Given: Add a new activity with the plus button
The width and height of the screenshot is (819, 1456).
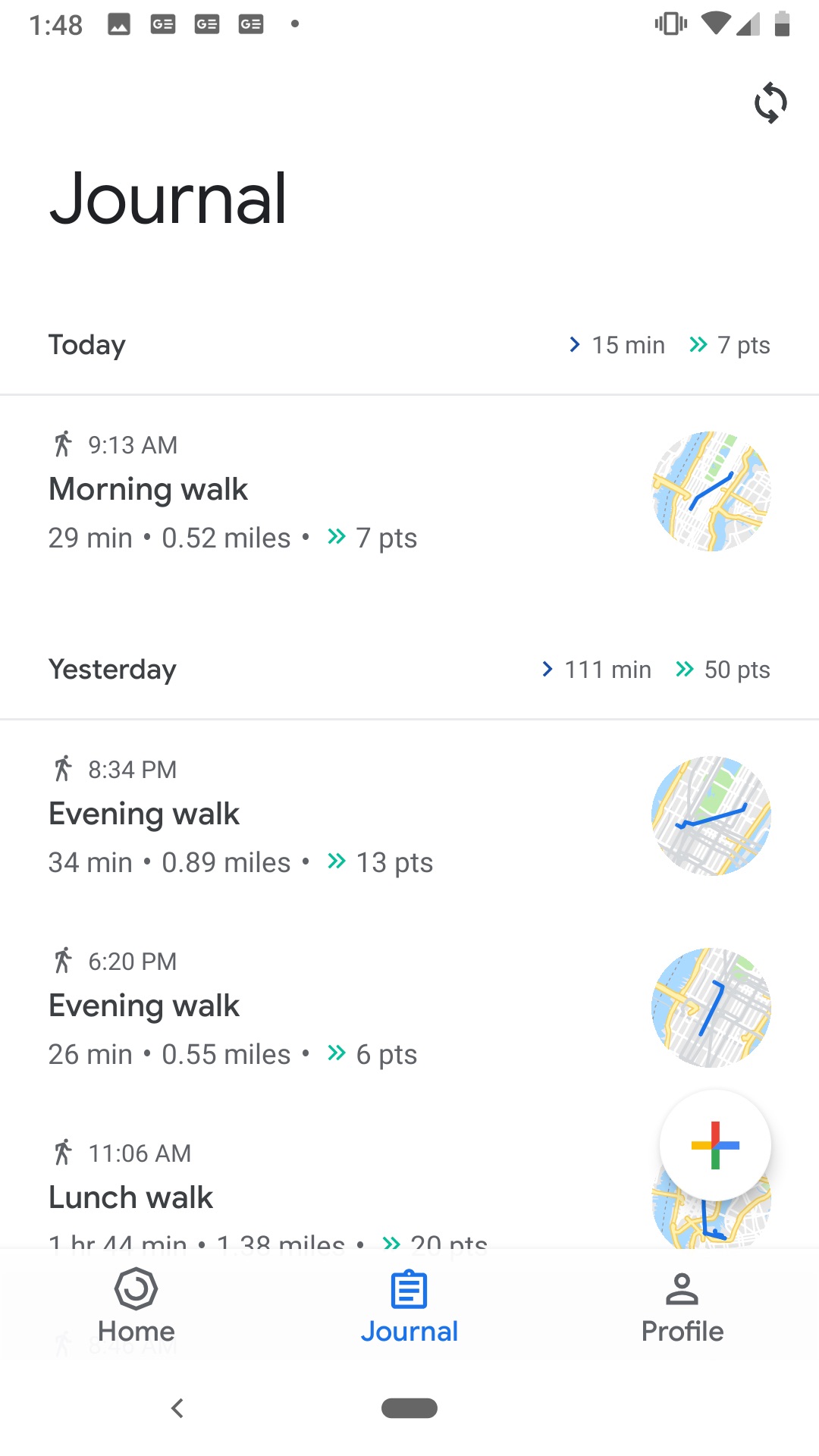Looking at the screenshot, I should 715,1145.
